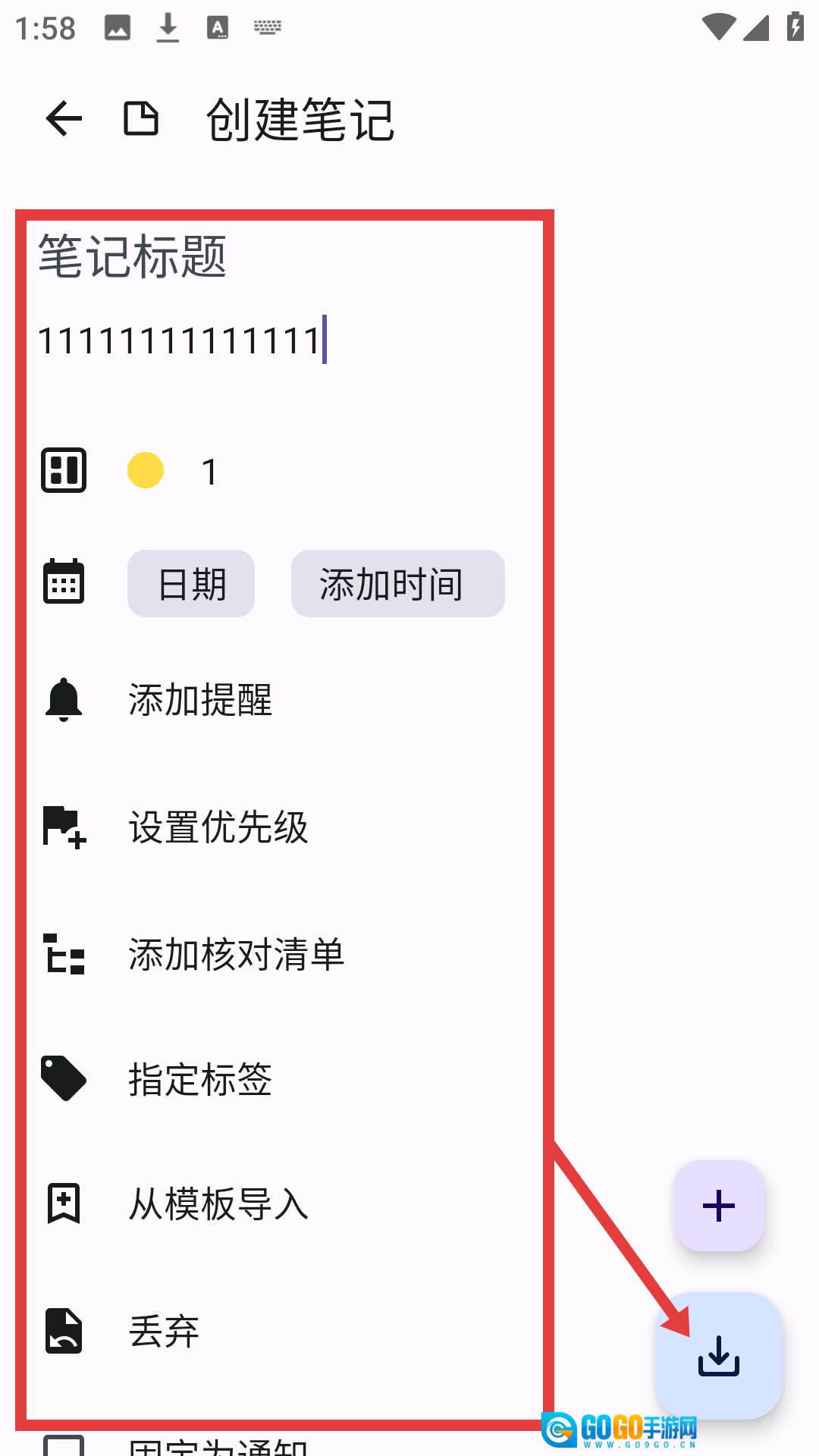Tap the 添加时间 chip
819x1456 pixels.
pos(397,584)
